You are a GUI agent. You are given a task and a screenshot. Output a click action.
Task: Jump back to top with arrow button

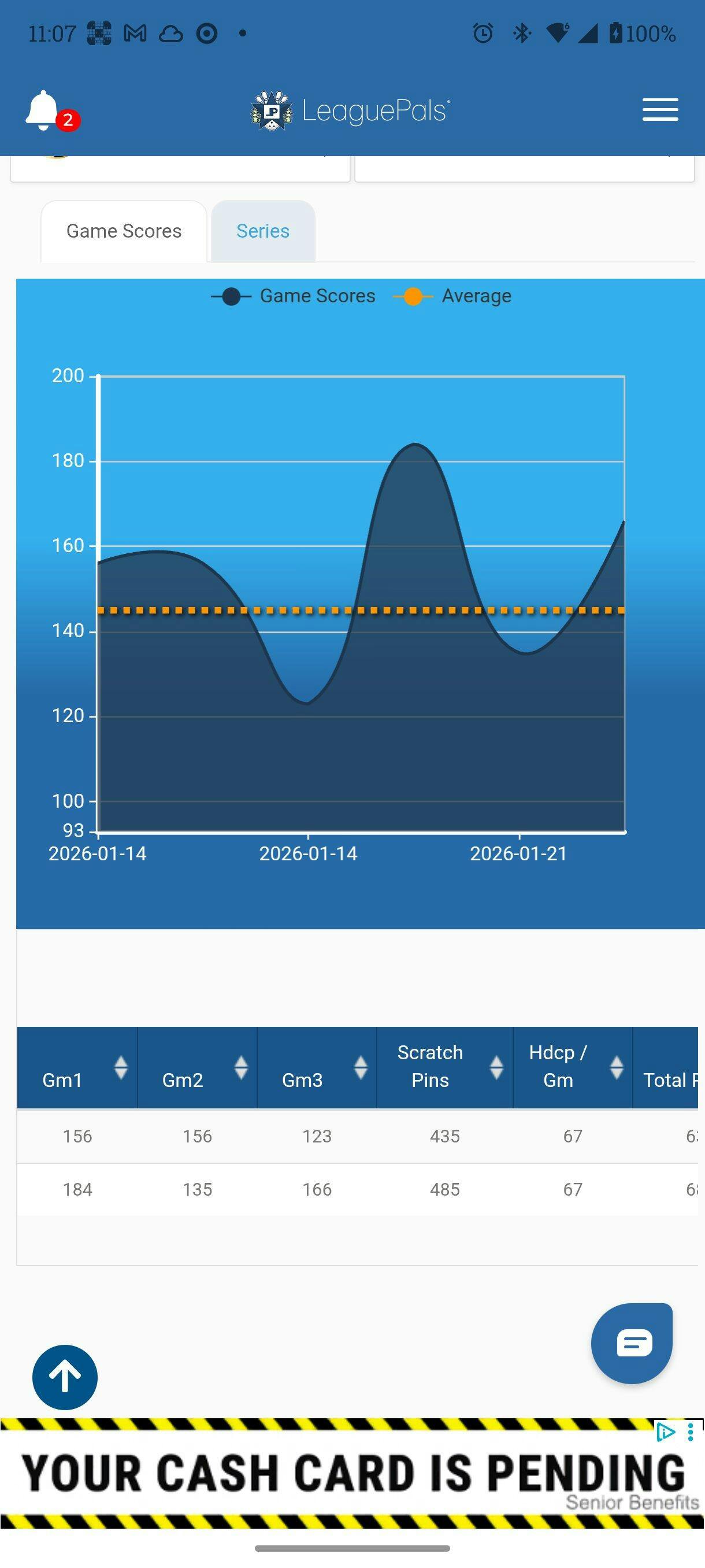65,1377
